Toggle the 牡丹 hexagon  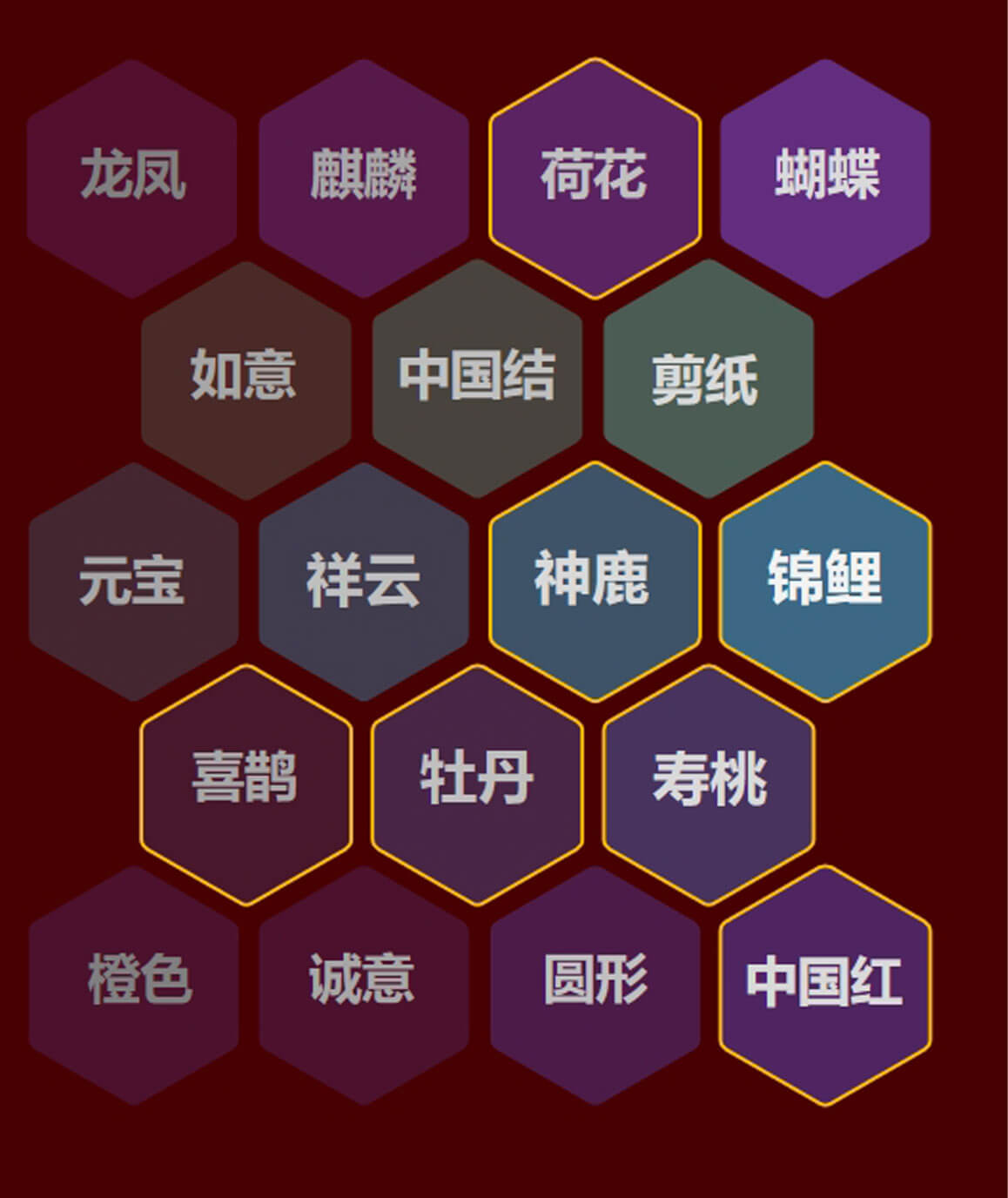tap(477, 784)
